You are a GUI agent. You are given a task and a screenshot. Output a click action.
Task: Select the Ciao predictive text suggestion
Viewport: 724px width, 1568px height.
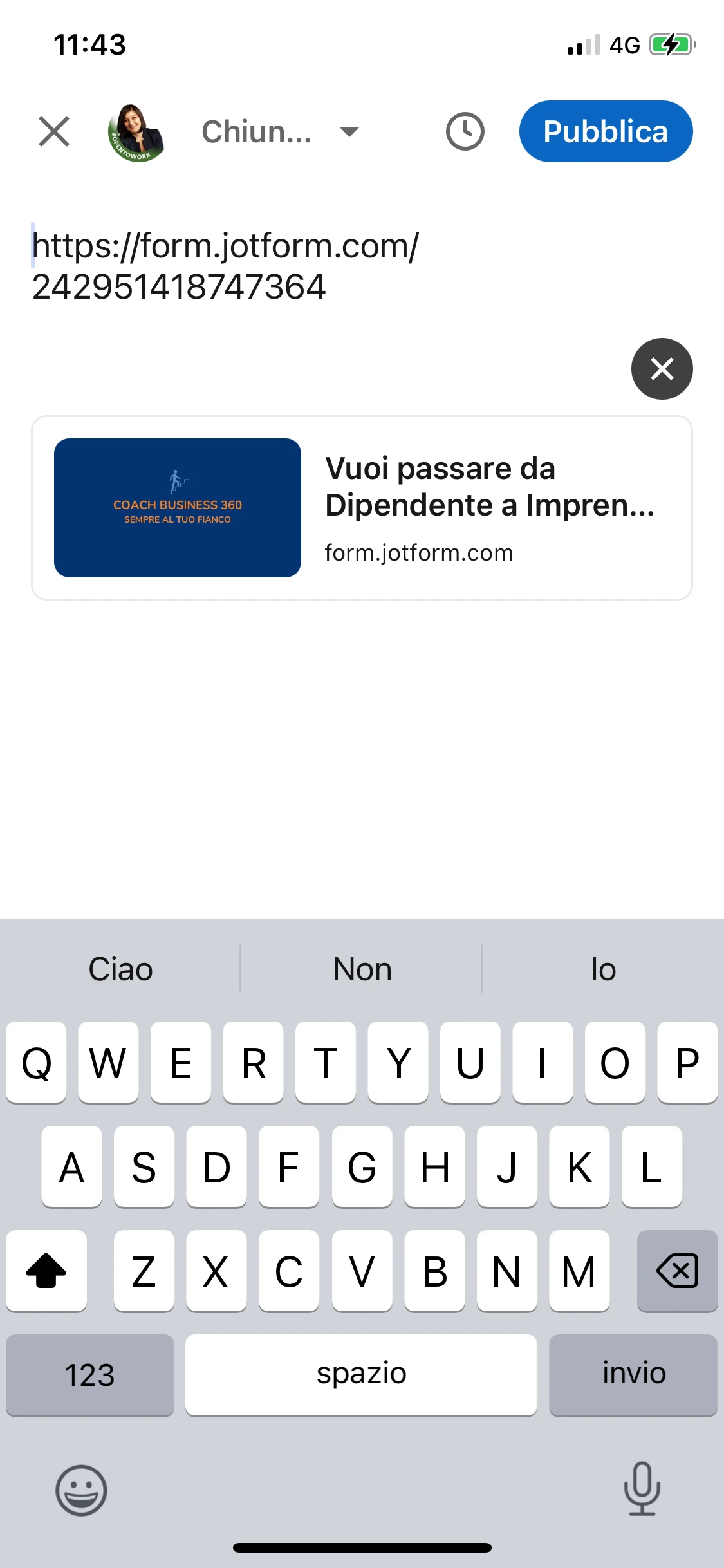point(120,969)
